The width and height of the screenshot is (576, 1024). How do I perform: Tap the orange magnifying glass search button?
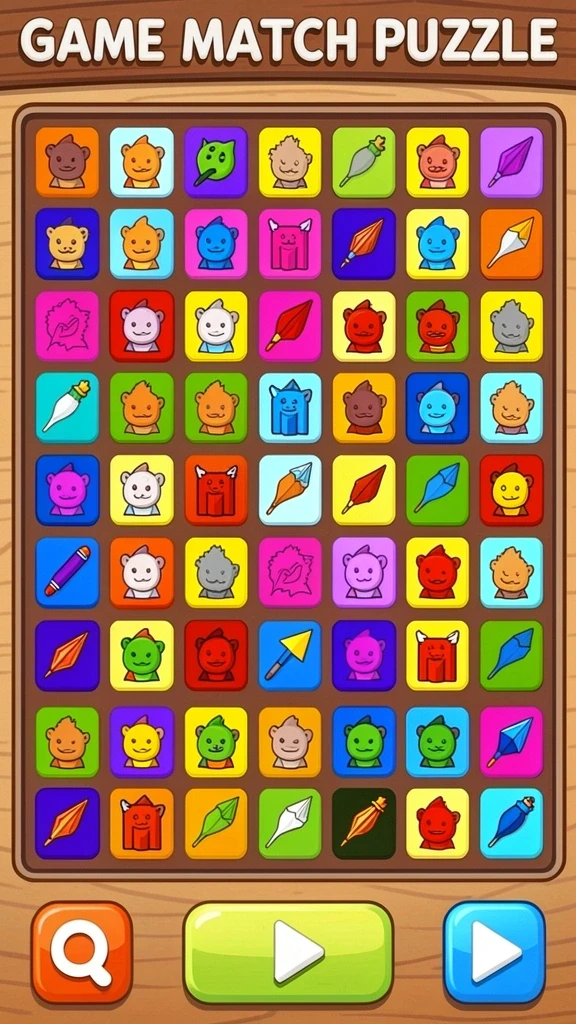(x=82, y=953)
